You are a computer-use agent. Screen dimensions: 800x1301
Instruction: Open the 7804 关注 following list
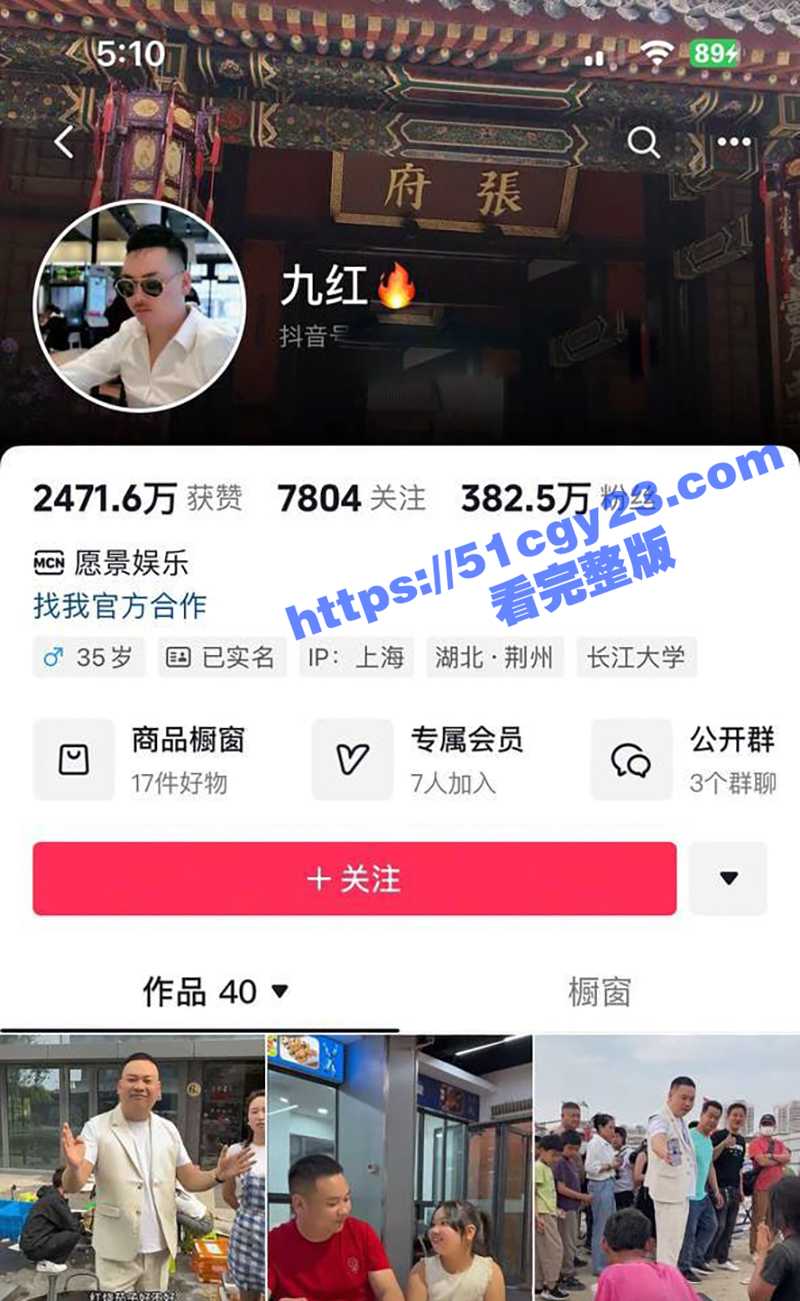tap(350, 498)
